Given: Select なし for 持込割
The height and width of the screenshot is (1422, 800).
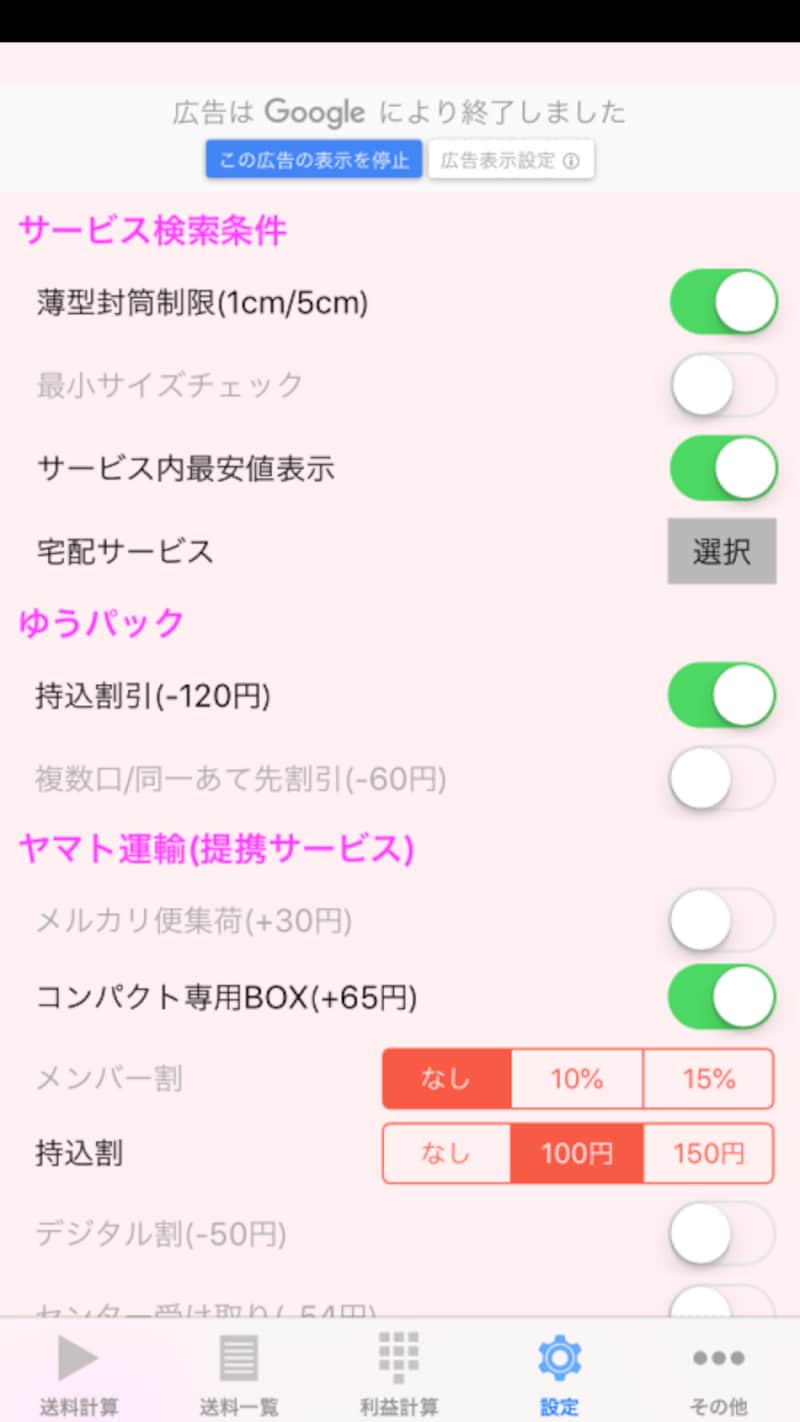Looking at the screenshot, I should pyautogui.click(x=447, y=1153).
